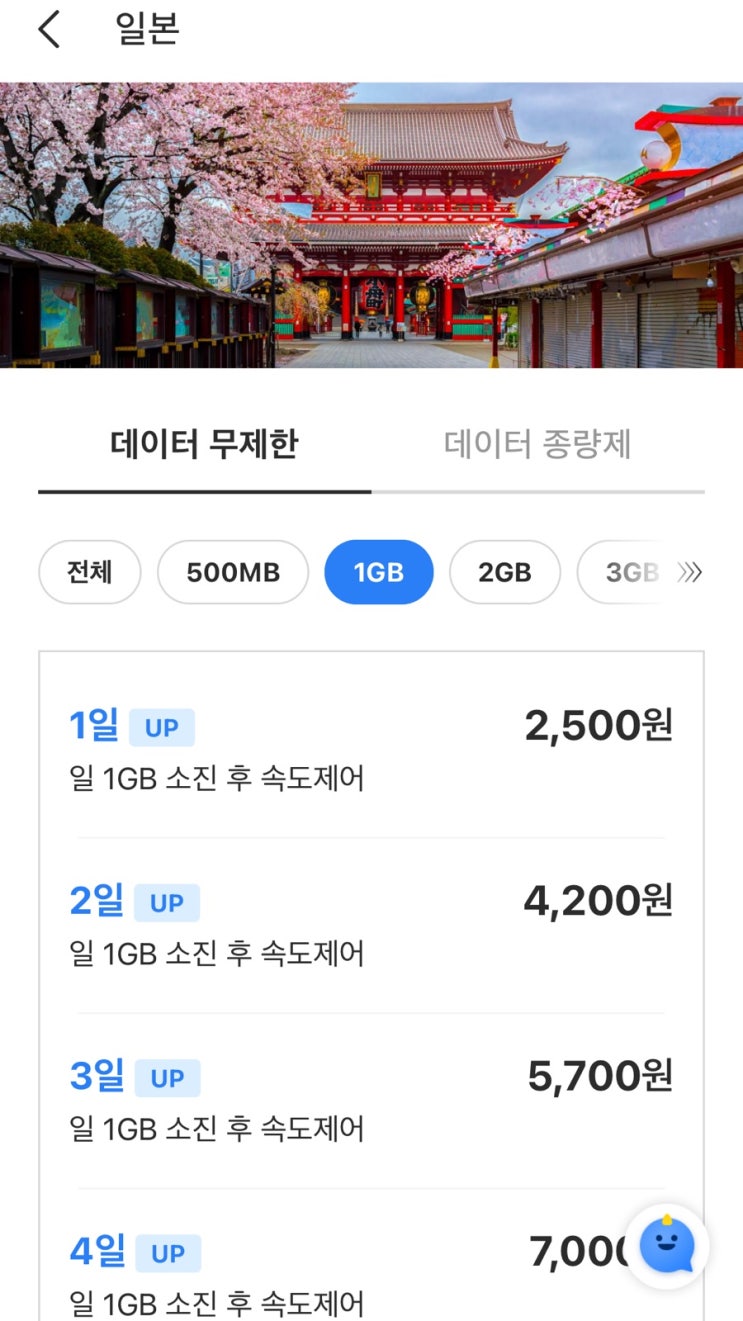Switch to the 데이터 종량제 tab
This screenshot has height=1321, width=743.
click(x=536, y=446)
